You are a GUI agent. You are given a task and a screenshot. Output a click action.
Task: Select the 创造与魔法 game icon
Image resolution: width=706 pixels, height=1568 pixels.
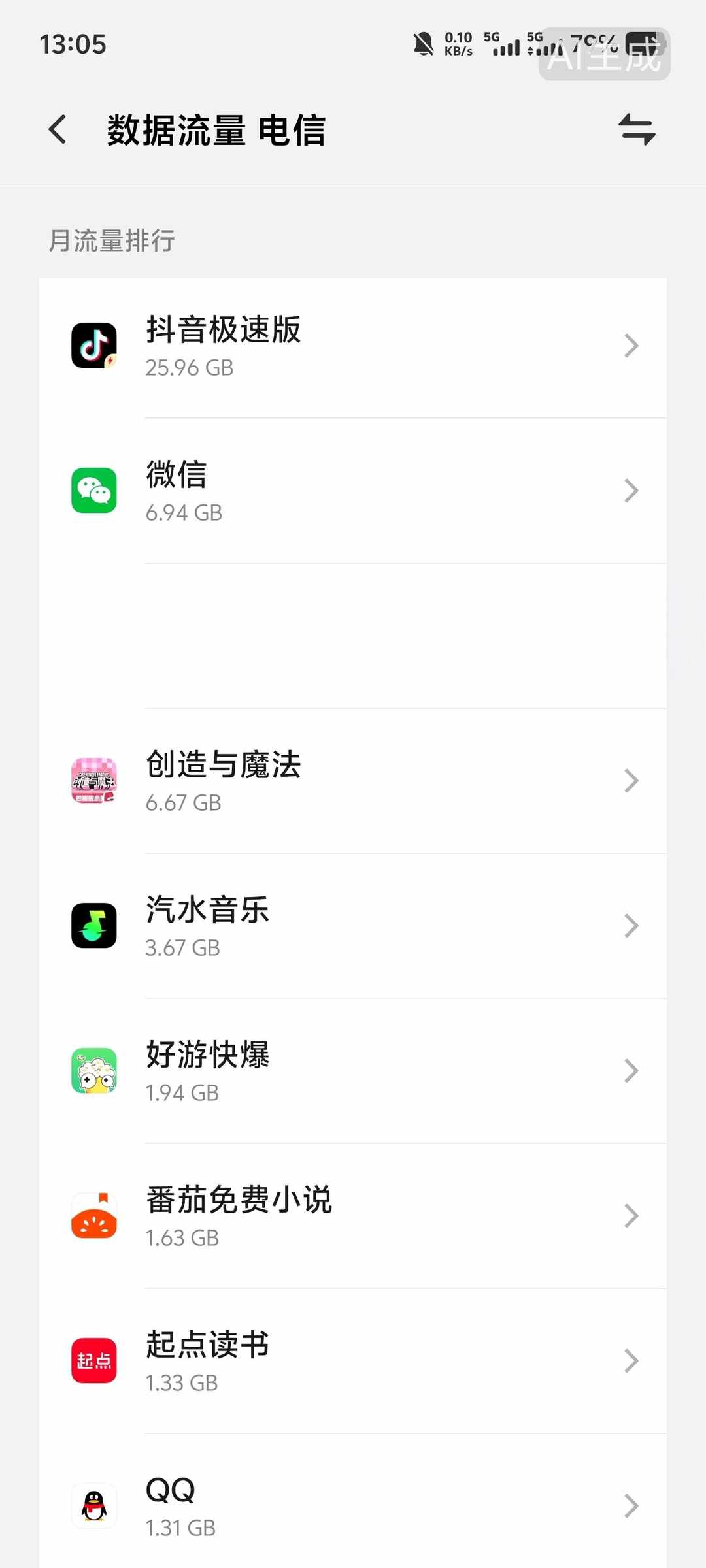pos(94,781)
